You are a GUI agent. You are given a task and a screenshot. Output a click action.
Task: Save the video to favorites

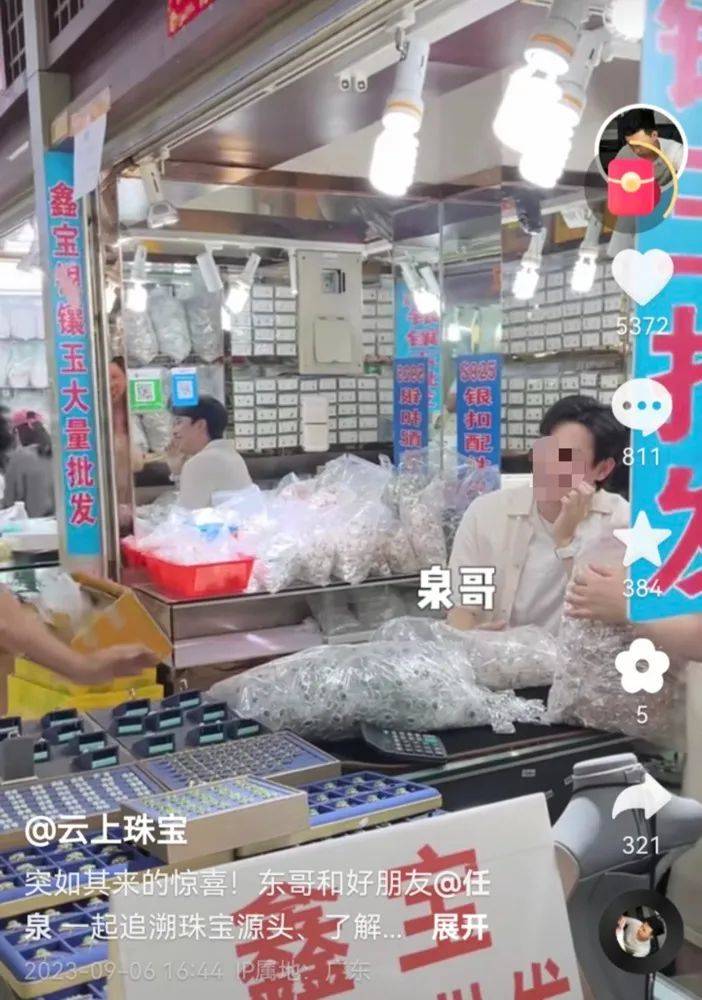pyautogui.click(x=642, y=540)
